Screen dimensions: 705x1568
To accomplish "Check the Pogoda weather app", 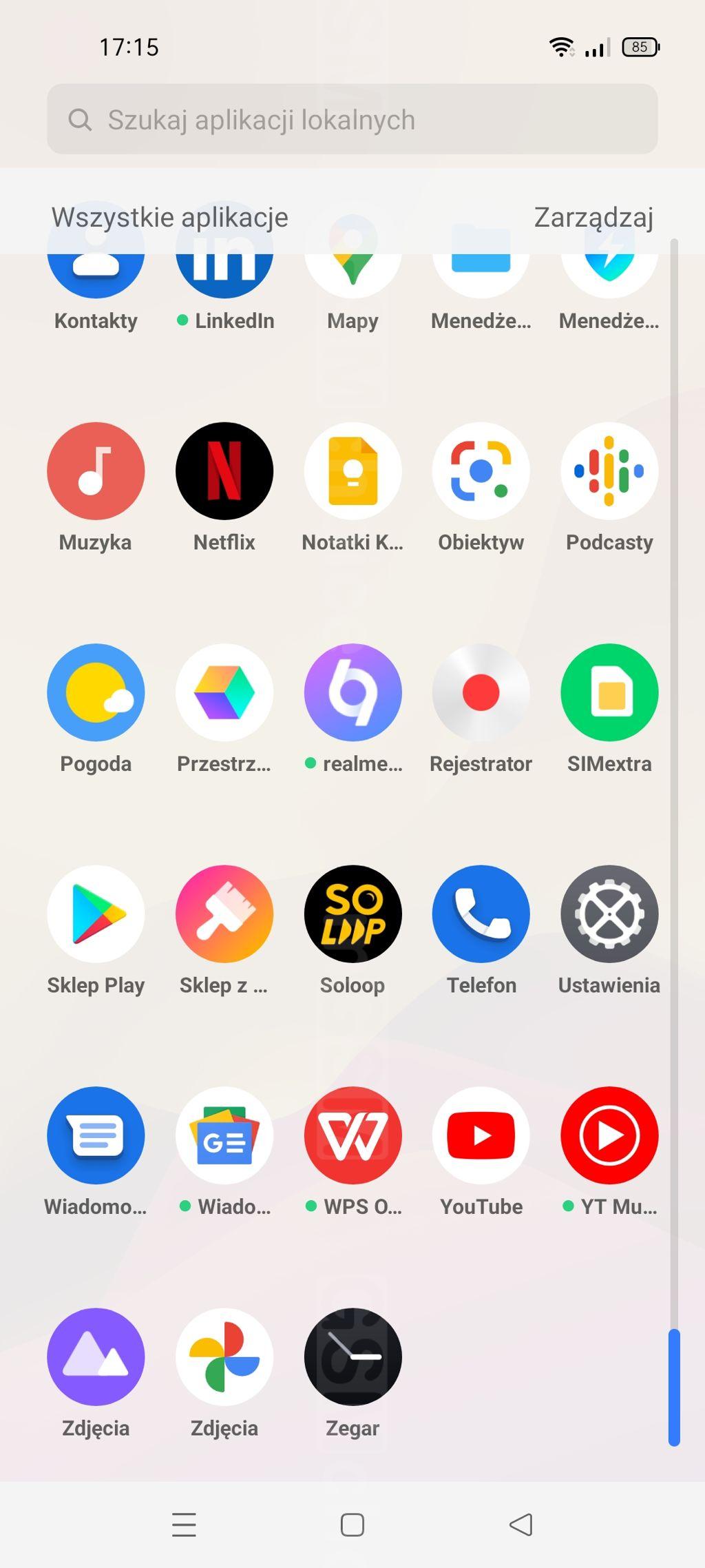I will [x=96, y=692].
